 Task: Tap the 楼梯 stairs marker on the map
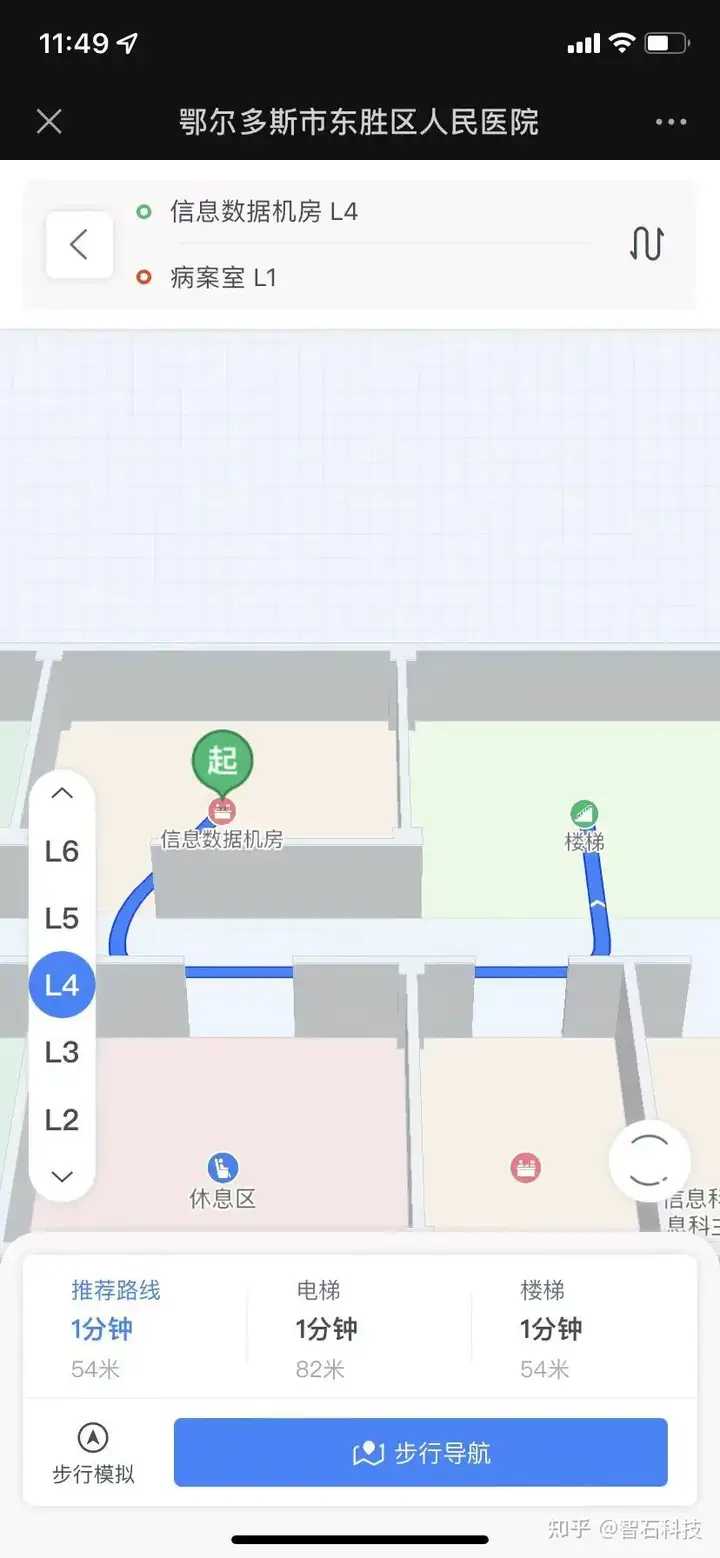pyautogui.click(x=584, y=826)
